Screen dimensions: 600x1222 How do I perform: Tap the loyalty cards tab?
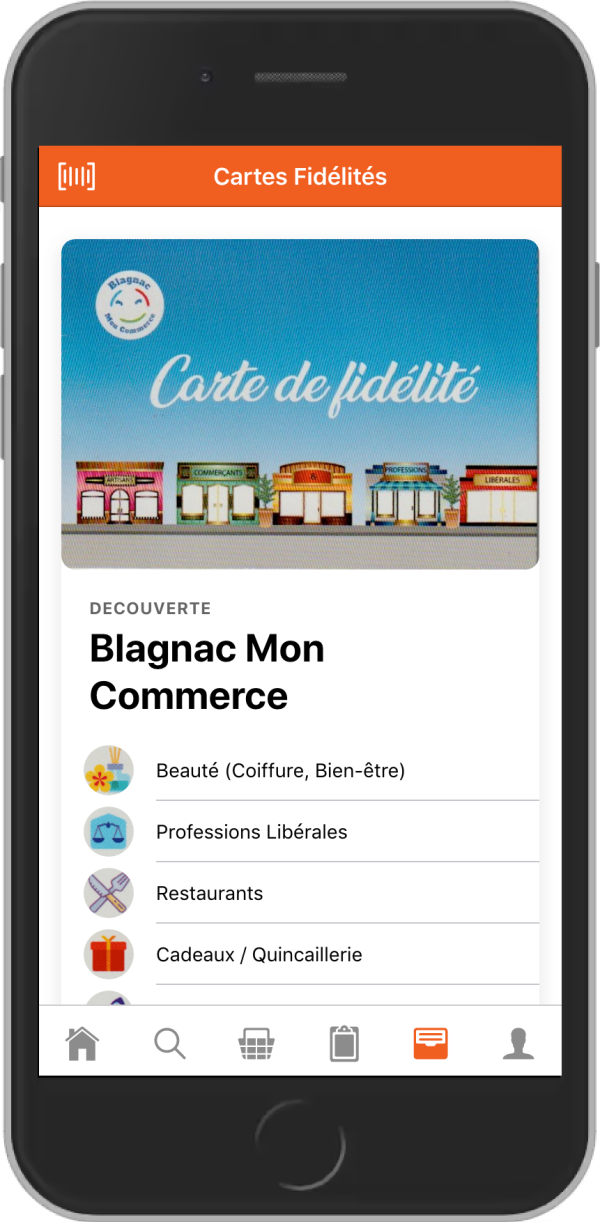[x=431, y=1043]
